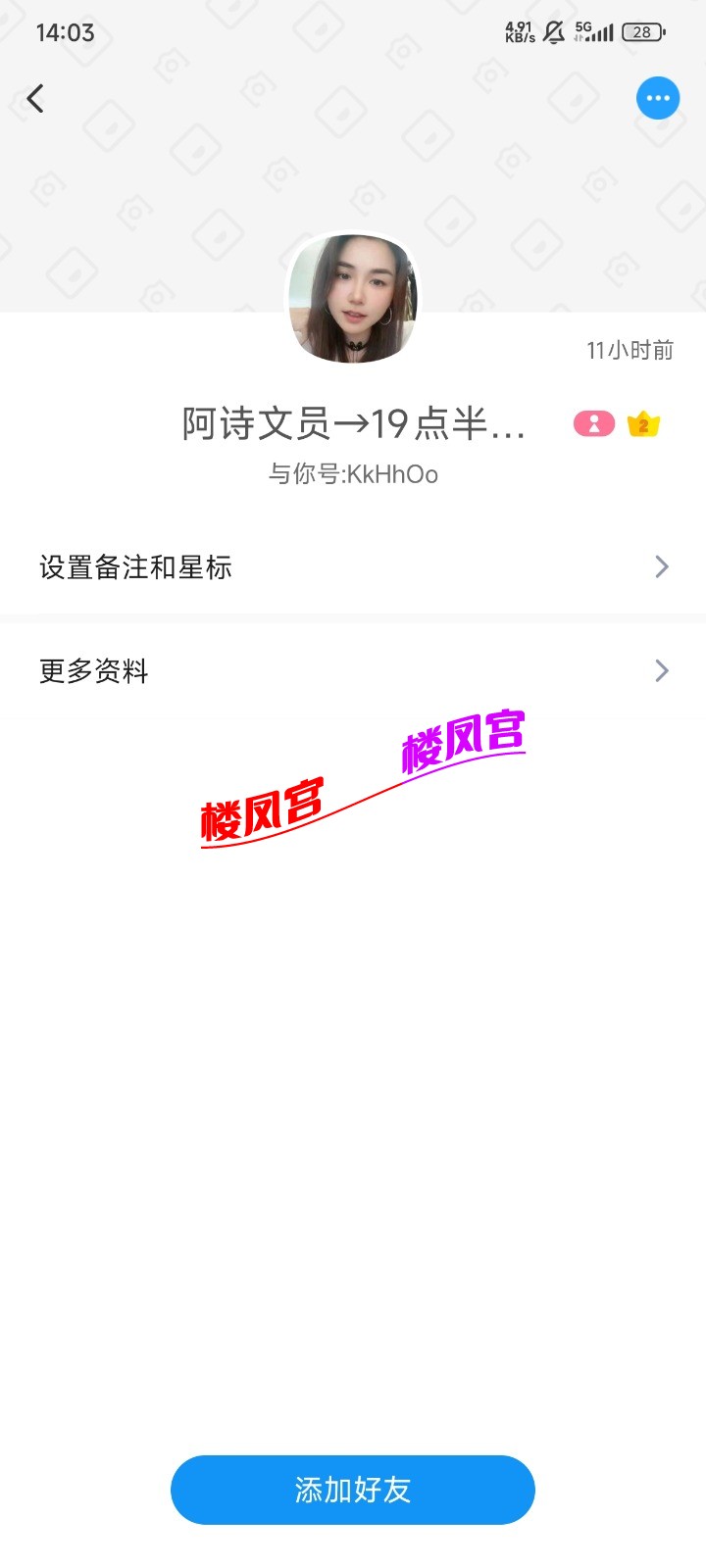Tap the 5G signal strength icon
This screenshot has height=1568, width=706.
click(x=596, y=32)
